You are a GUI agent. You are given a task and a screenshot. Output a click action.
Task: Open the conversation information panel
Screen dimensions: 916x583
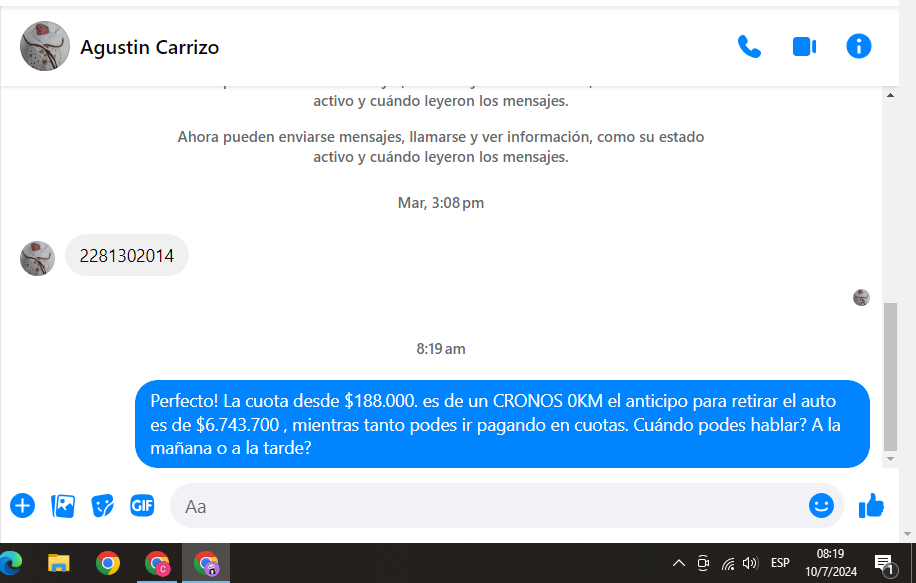[x=859, y=46]
